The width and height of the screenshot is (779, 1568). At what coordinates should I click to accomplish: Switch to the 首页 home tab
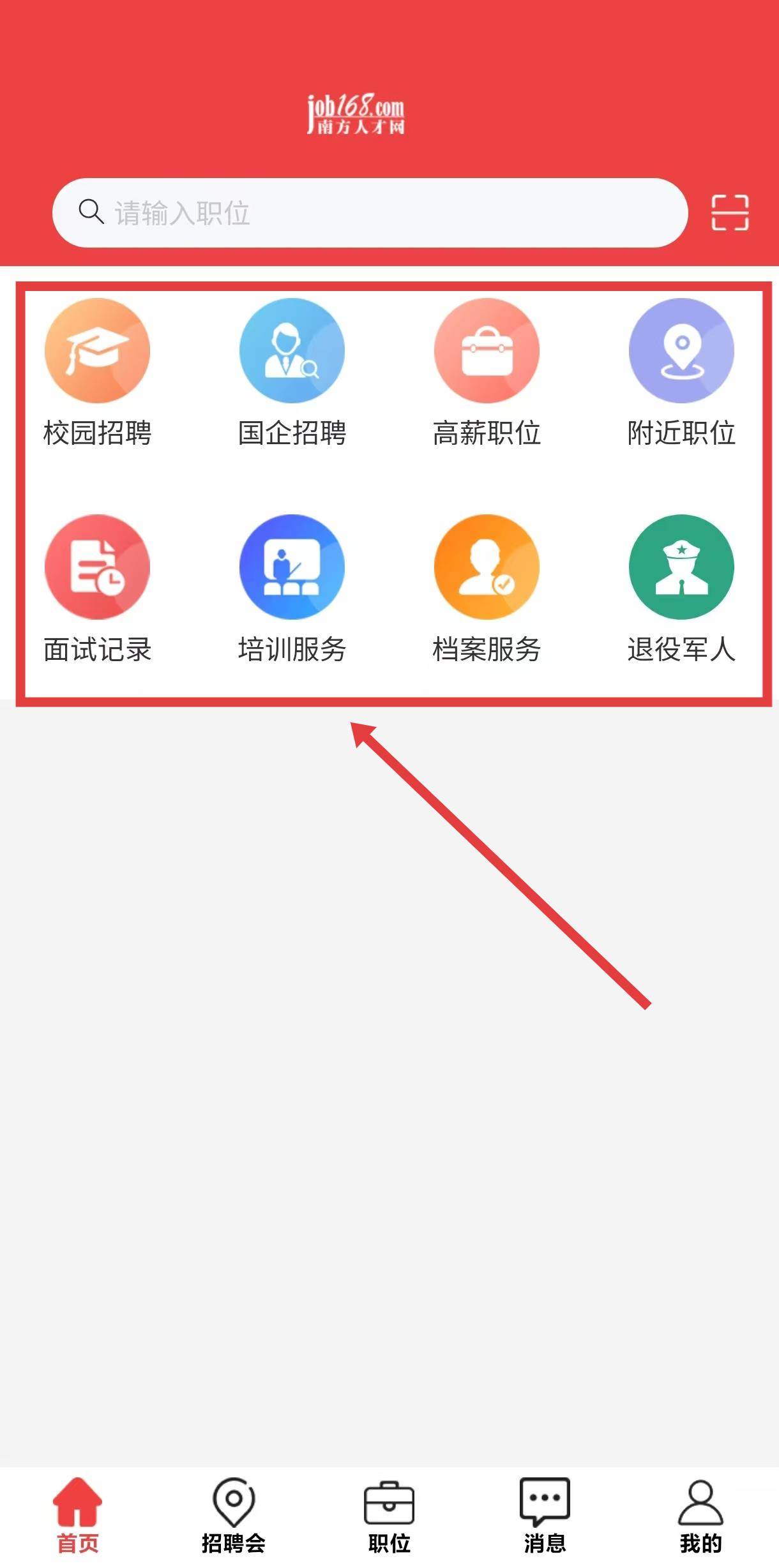pyautogui.click(x=77, y=1516)
